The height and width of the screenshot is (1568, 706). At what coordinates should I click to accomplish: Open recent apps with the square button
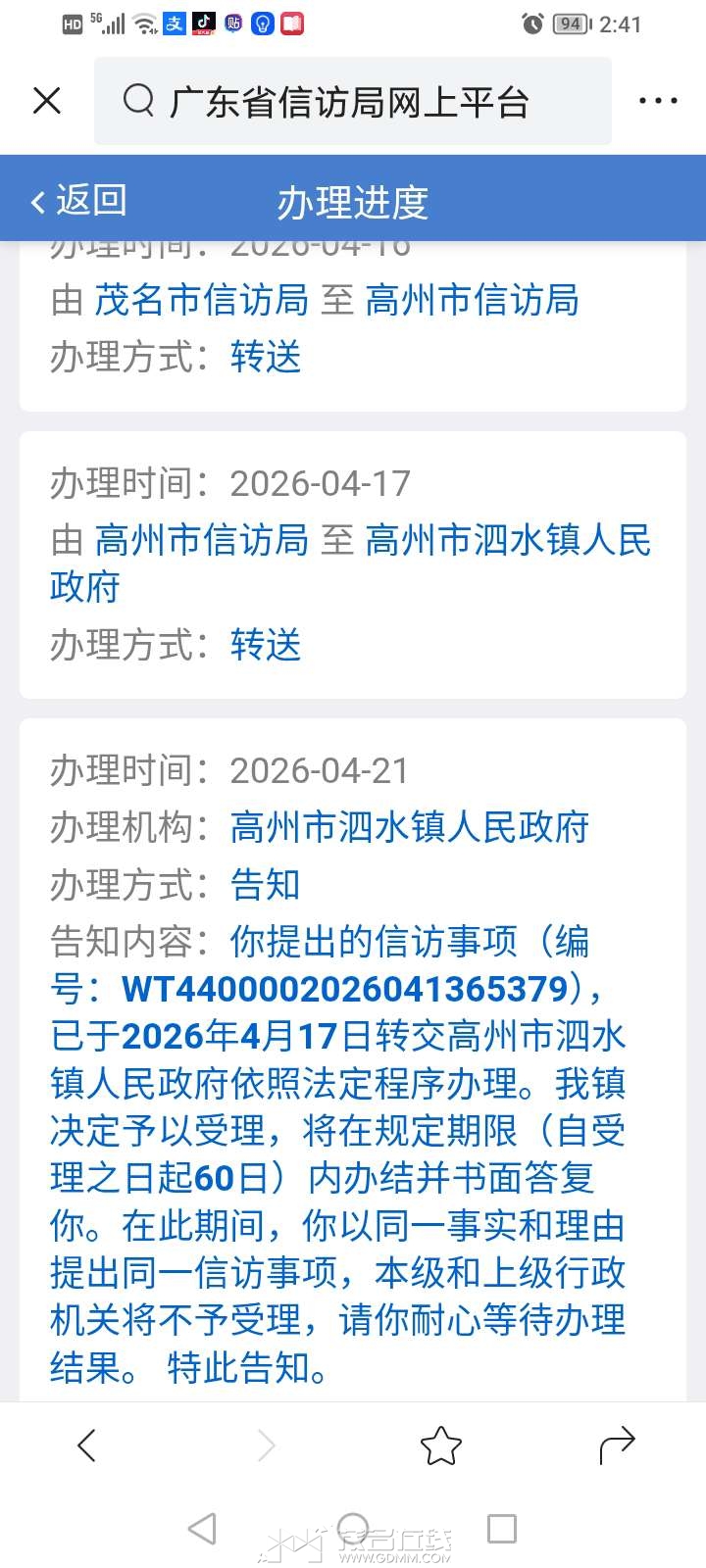point(502,1529)
